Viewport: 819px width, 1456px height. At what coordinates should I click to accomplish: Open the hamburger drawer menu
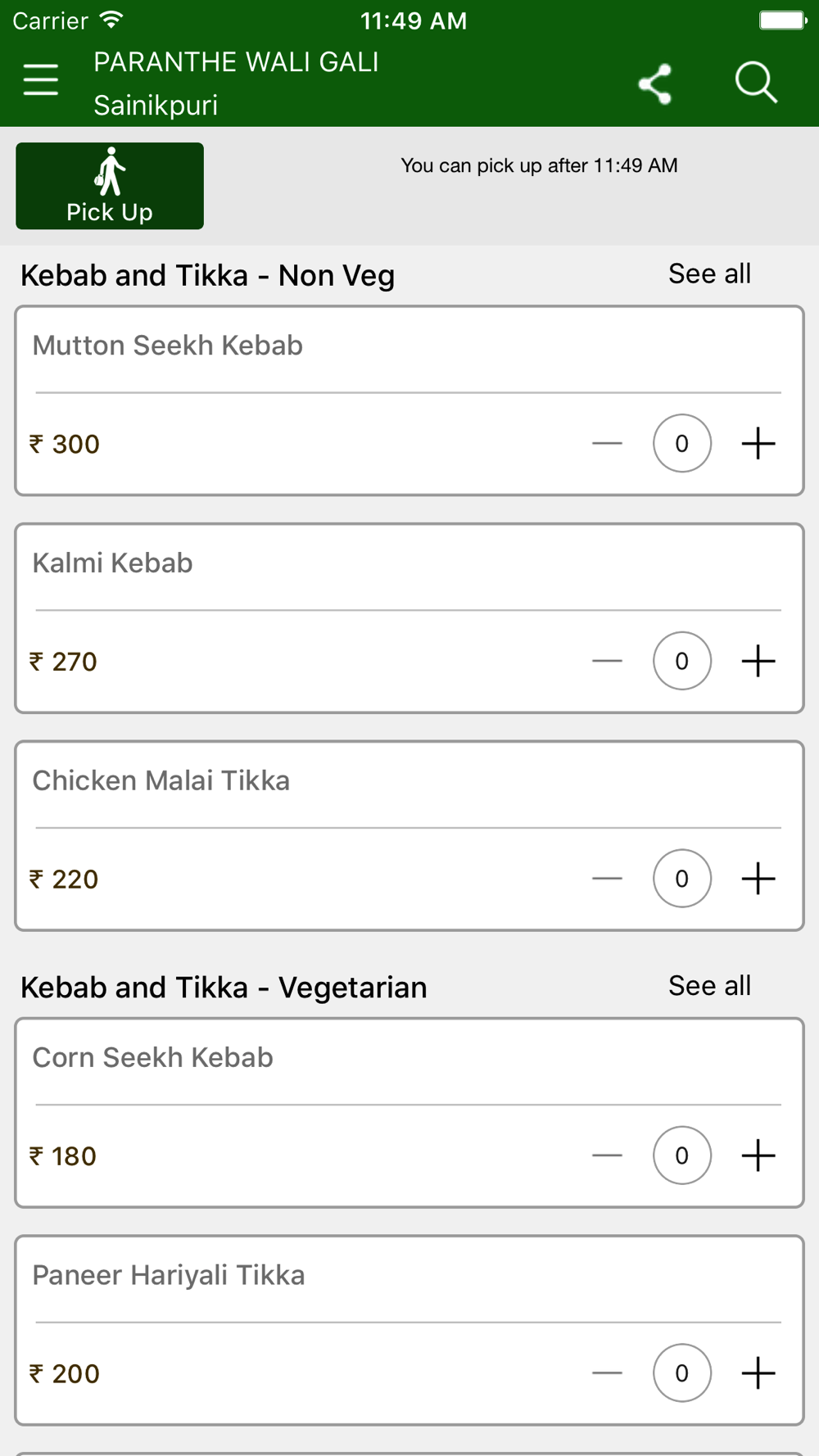[41, 80]
